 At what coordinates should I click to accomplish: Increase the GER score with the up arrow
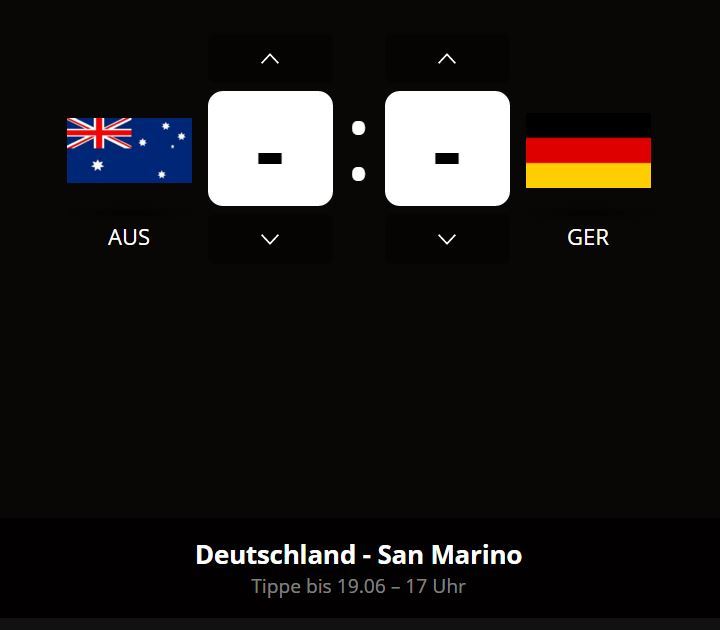click(x=447, y=59)
